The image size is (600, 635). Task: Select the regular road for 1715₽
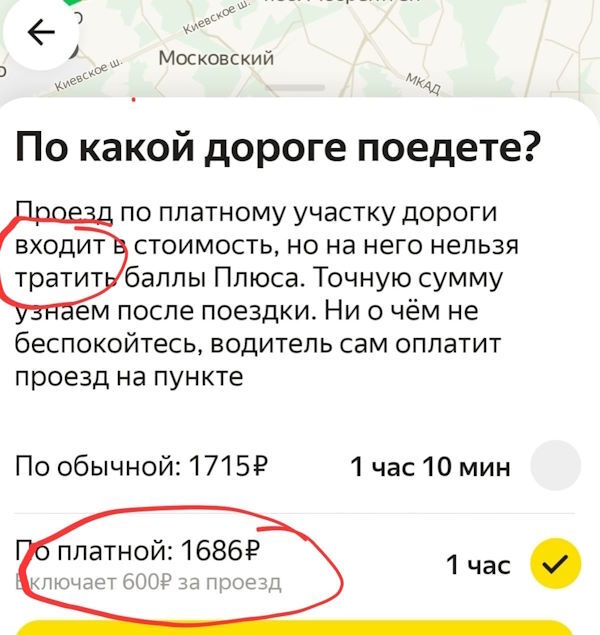coord(555,466)
